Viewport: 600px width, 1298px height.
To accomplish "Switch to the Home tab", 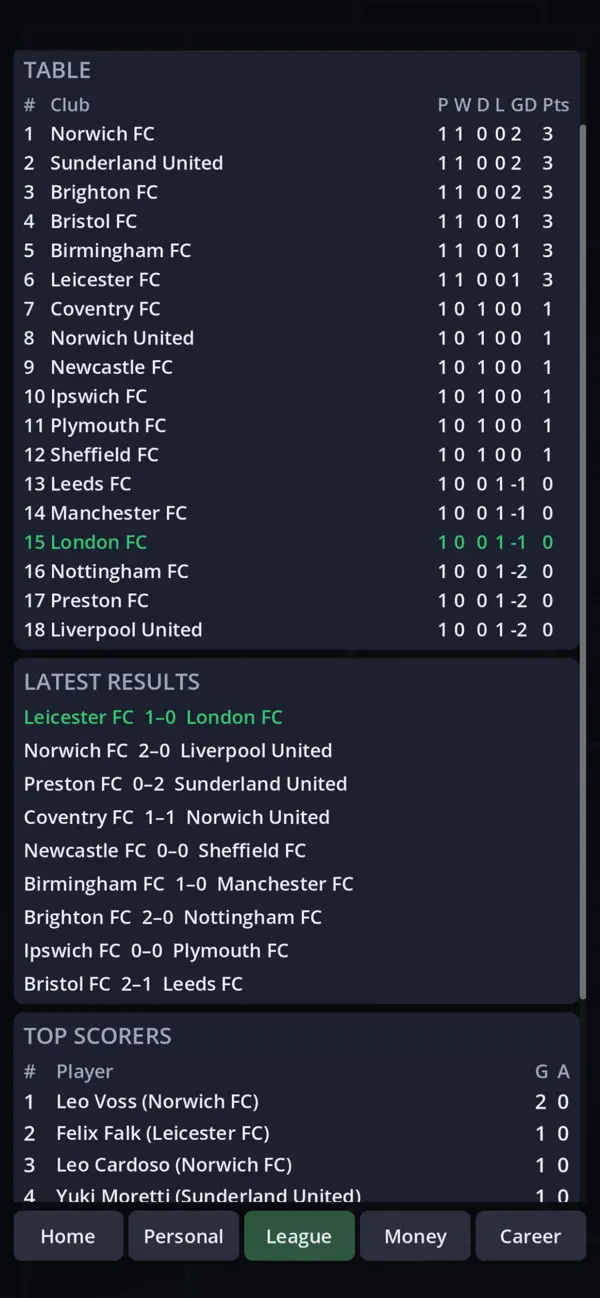I will [x=68, y=1236].
